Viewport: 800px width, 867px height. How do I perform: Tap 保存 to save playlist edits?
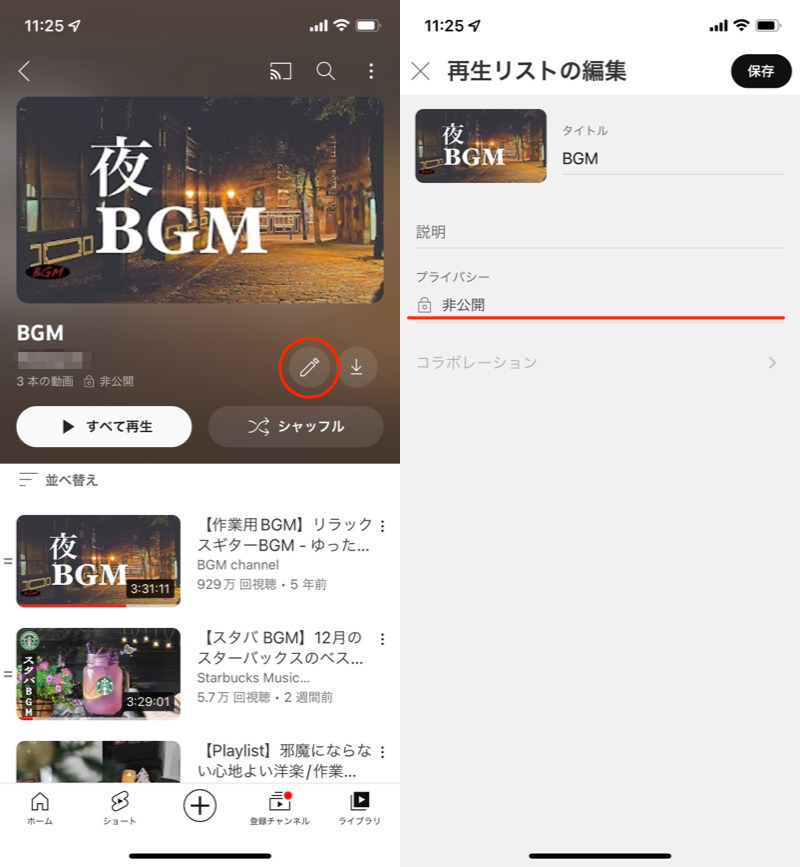pyautogui.click(x=761, y=71)
